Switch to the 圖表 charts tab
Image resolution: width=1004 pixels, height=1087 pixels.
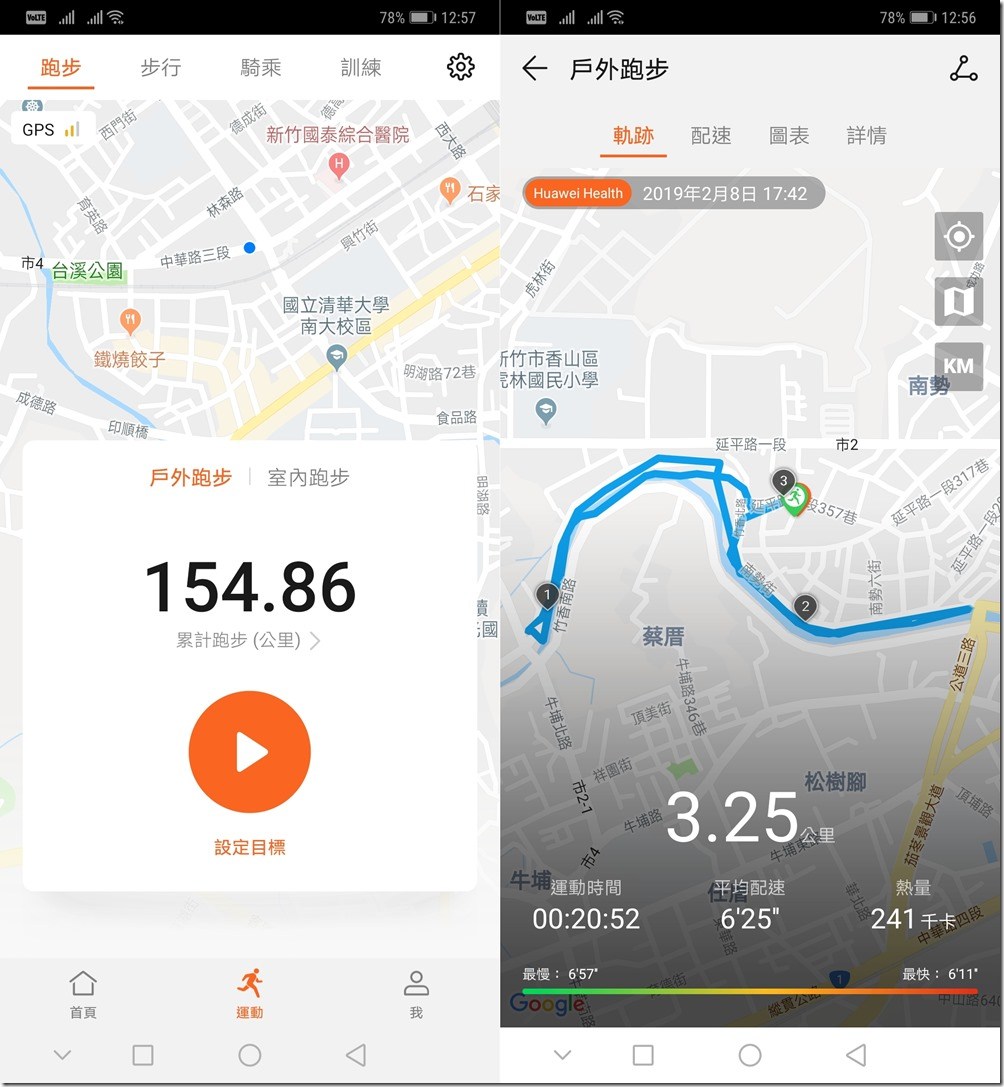point(789,136)
